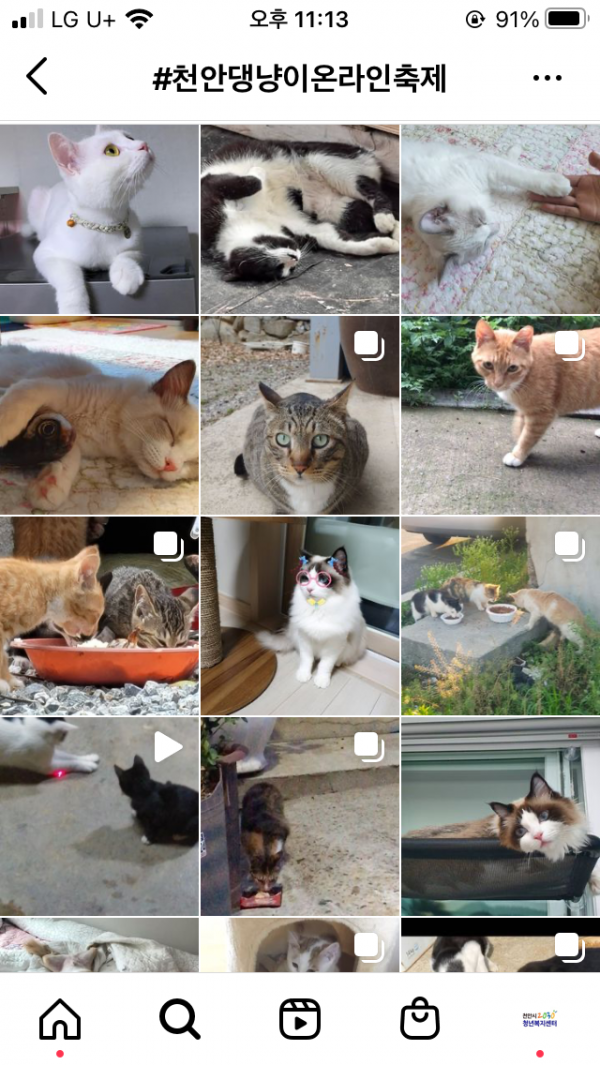Open the white cat looking up post
Viewport: 600px width, 1065px height.
99,218
